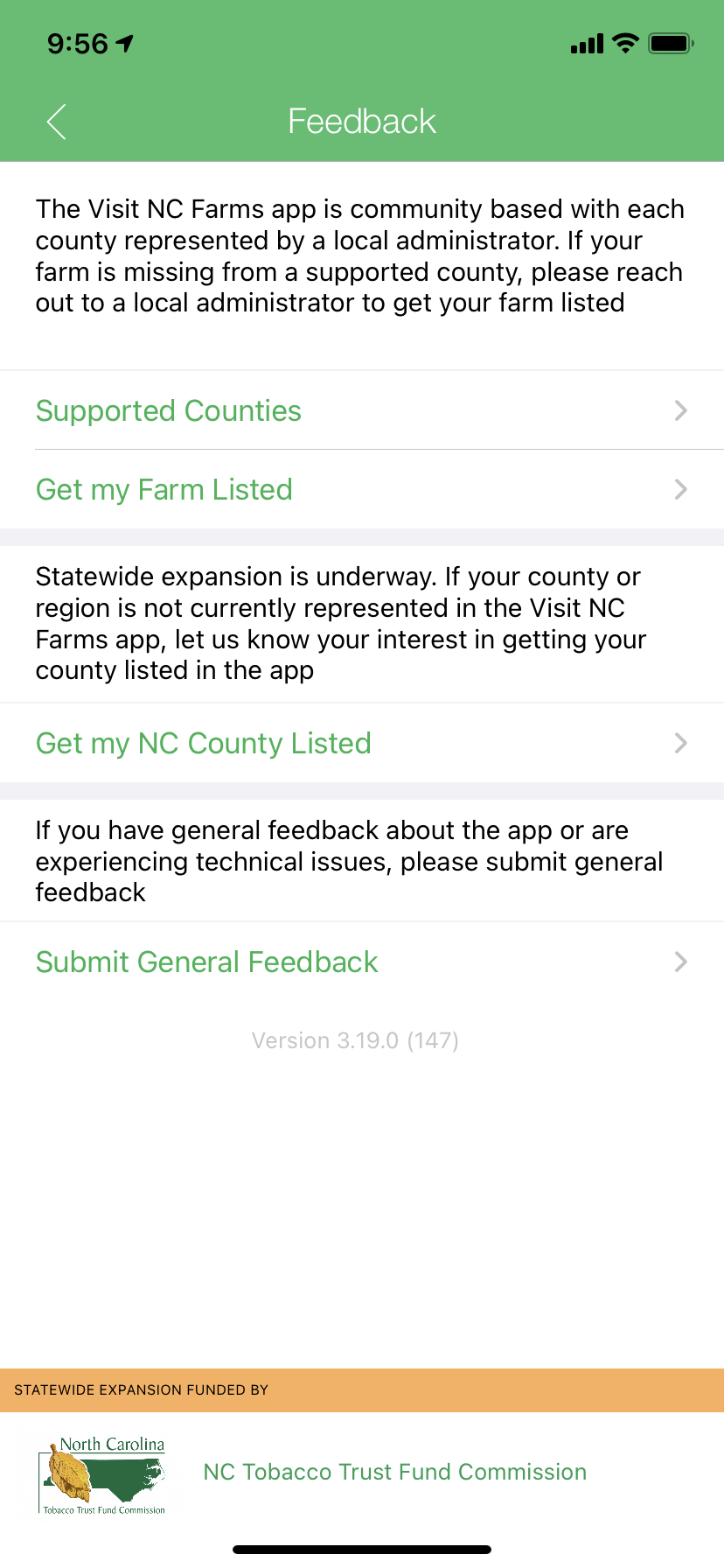Open Get my NC County Listed
The width and height of the screenshot is (724, 1568).
tap(362, 743)
